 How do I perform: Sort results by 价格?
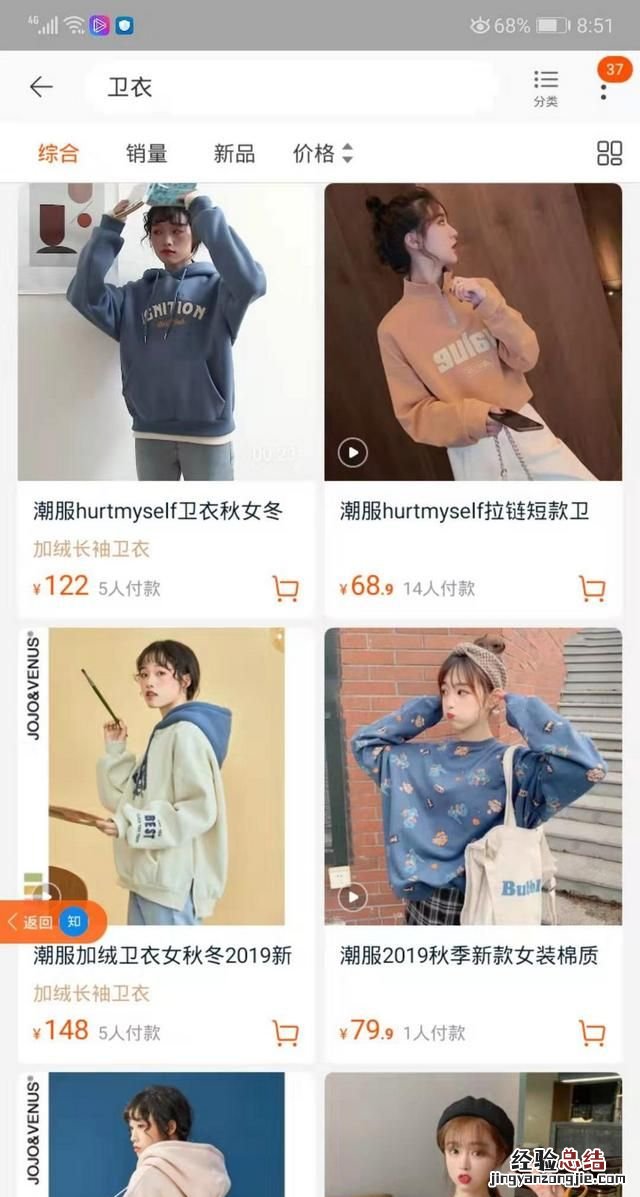click(x=322, y=153)
